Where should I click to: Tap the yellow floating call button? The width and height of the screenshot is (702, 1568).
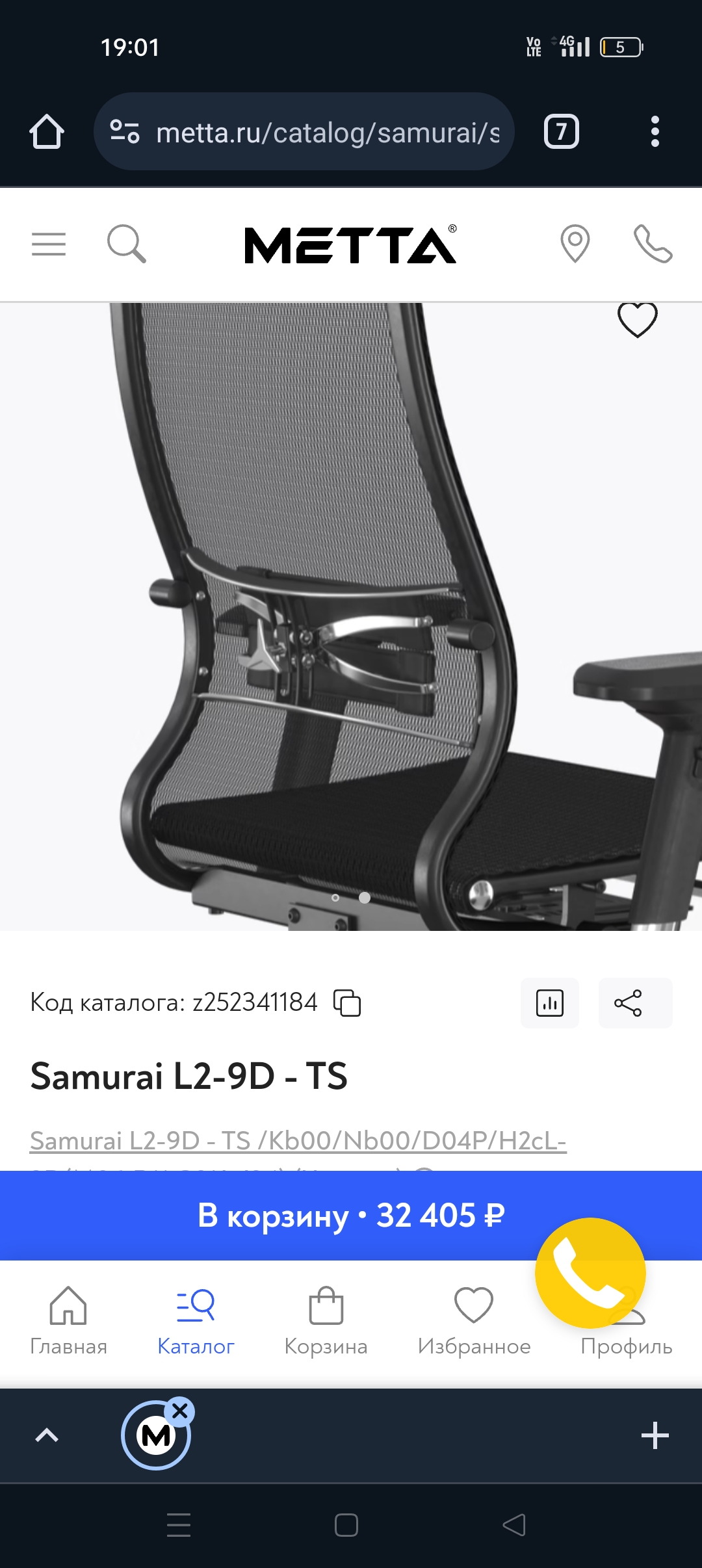590,1273
